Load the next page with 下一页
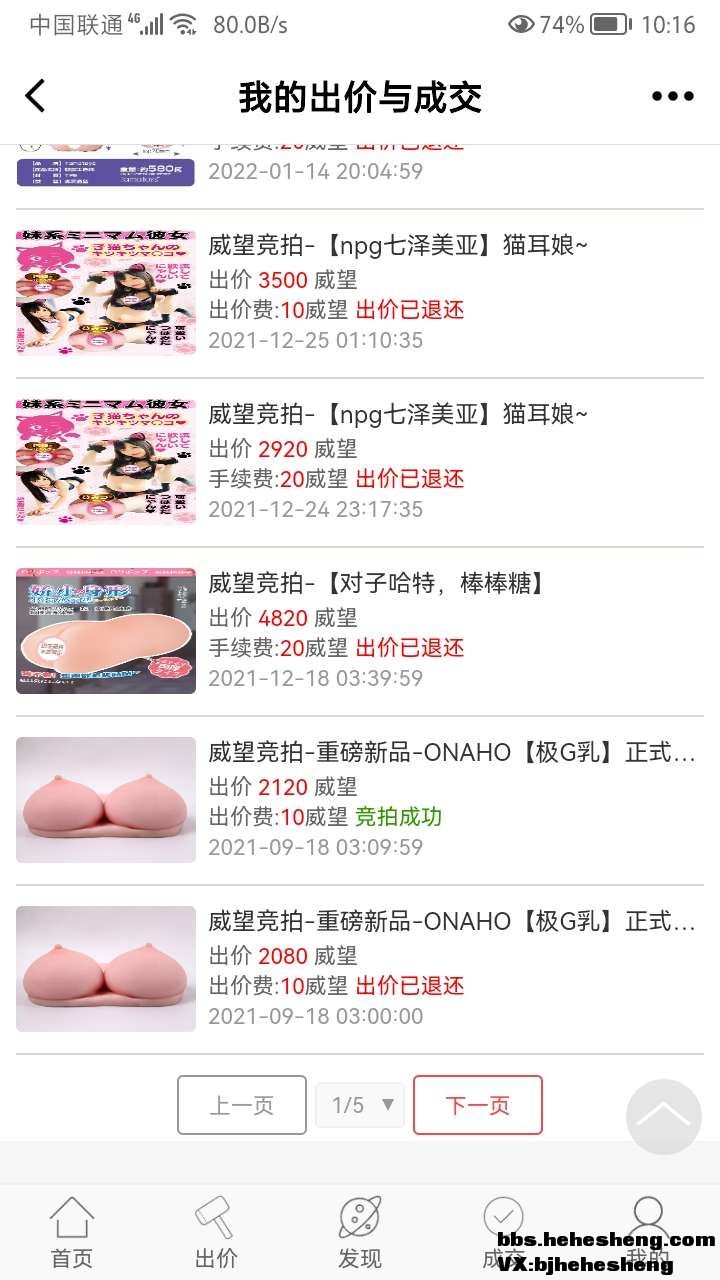This screenshot has width=720, height=1280. tap(478, 1105)
